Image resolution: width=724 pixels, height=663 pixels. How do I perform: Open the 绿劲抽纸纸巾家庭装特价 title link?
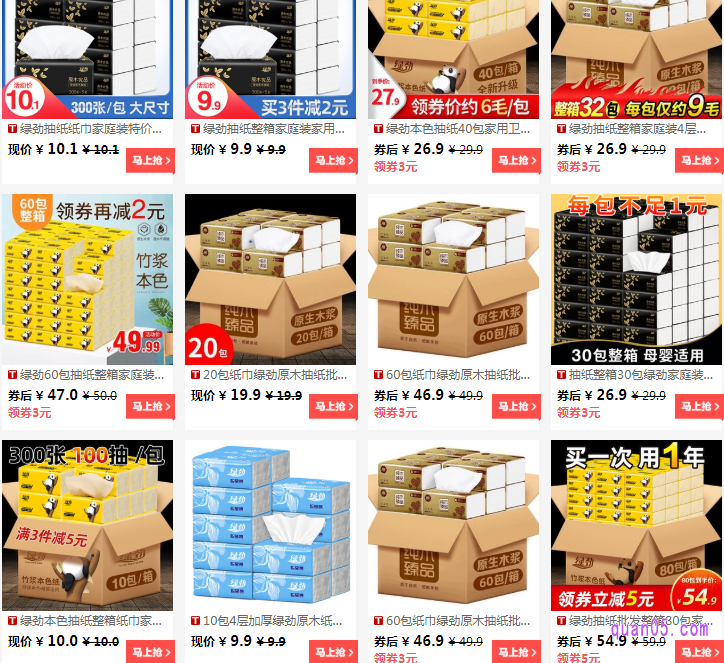tap(92, 129)
